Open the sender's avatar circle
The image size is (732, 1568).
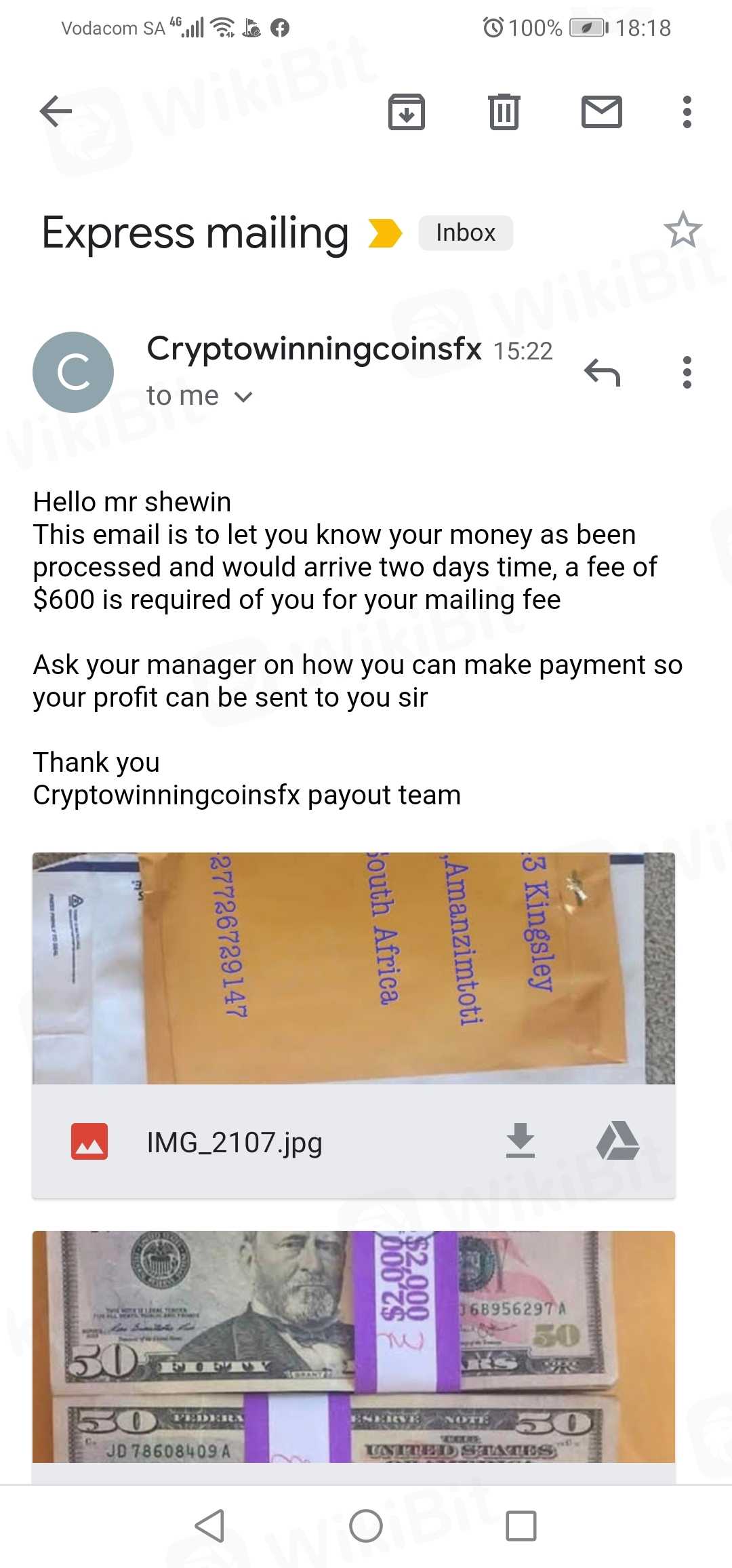tap(73, 372)
